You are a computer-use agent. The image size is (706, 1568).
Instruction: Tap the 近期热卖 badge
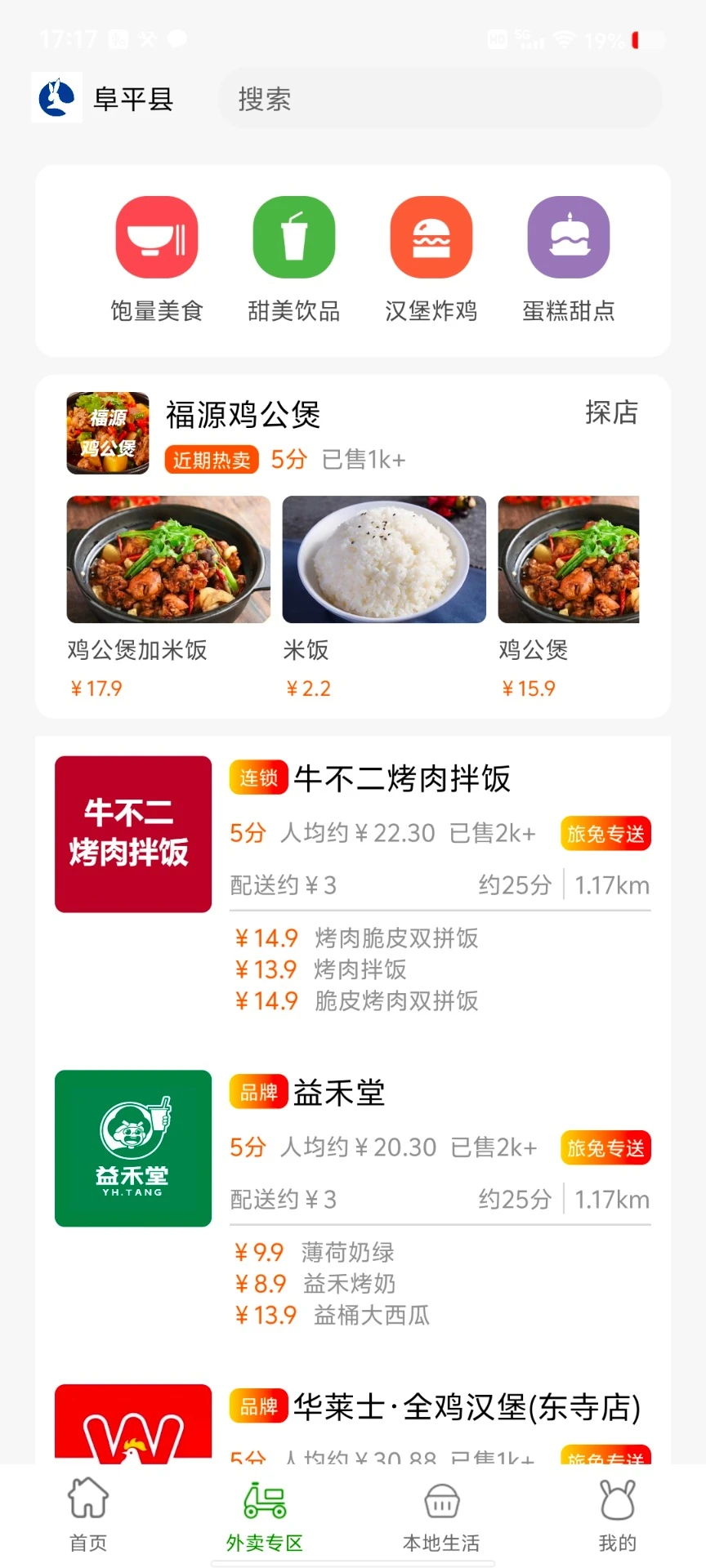(210, 459)
